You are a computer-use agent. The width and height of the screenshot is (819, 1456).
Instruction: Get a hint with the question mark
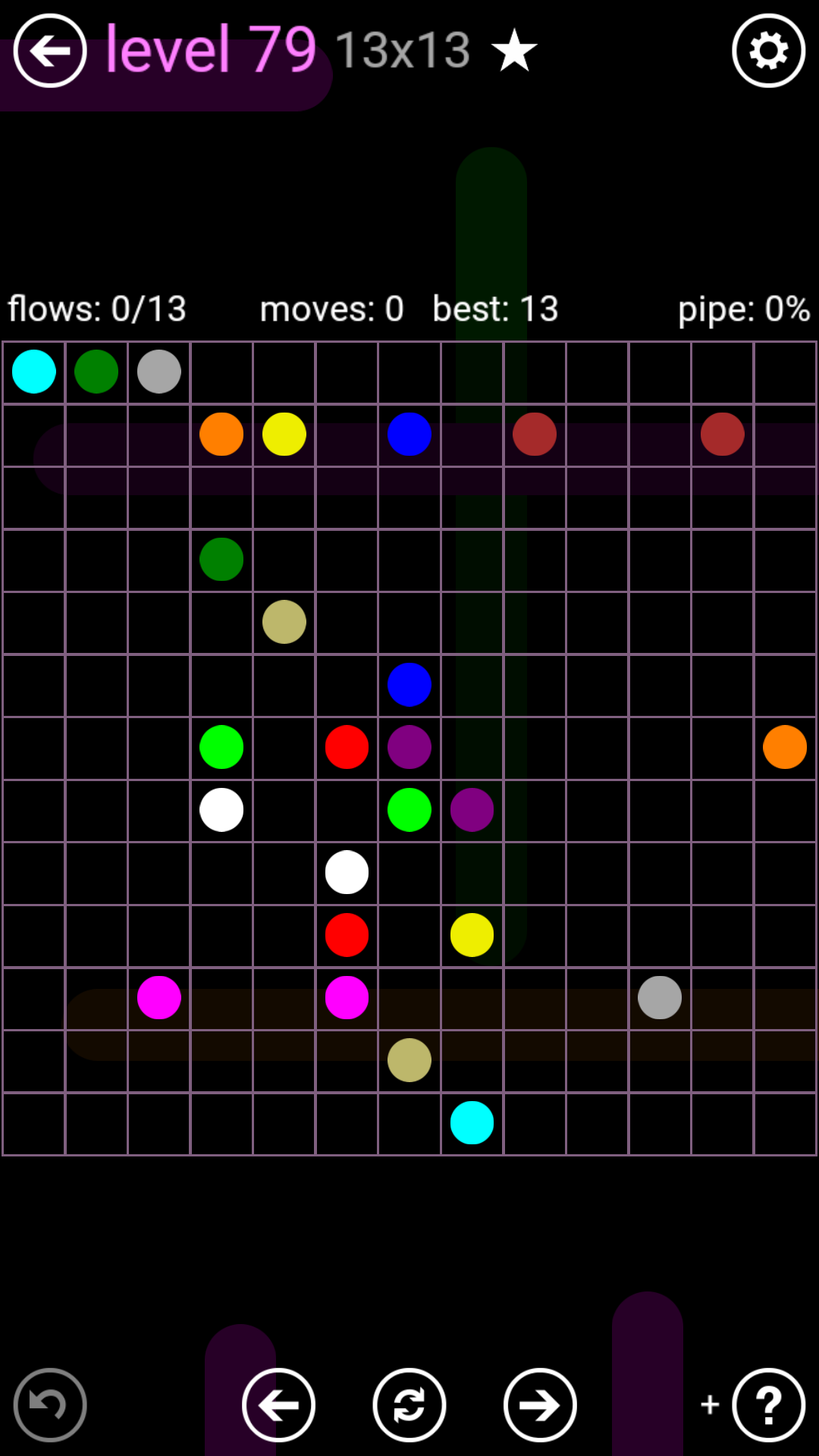(x=768, y=1404)
